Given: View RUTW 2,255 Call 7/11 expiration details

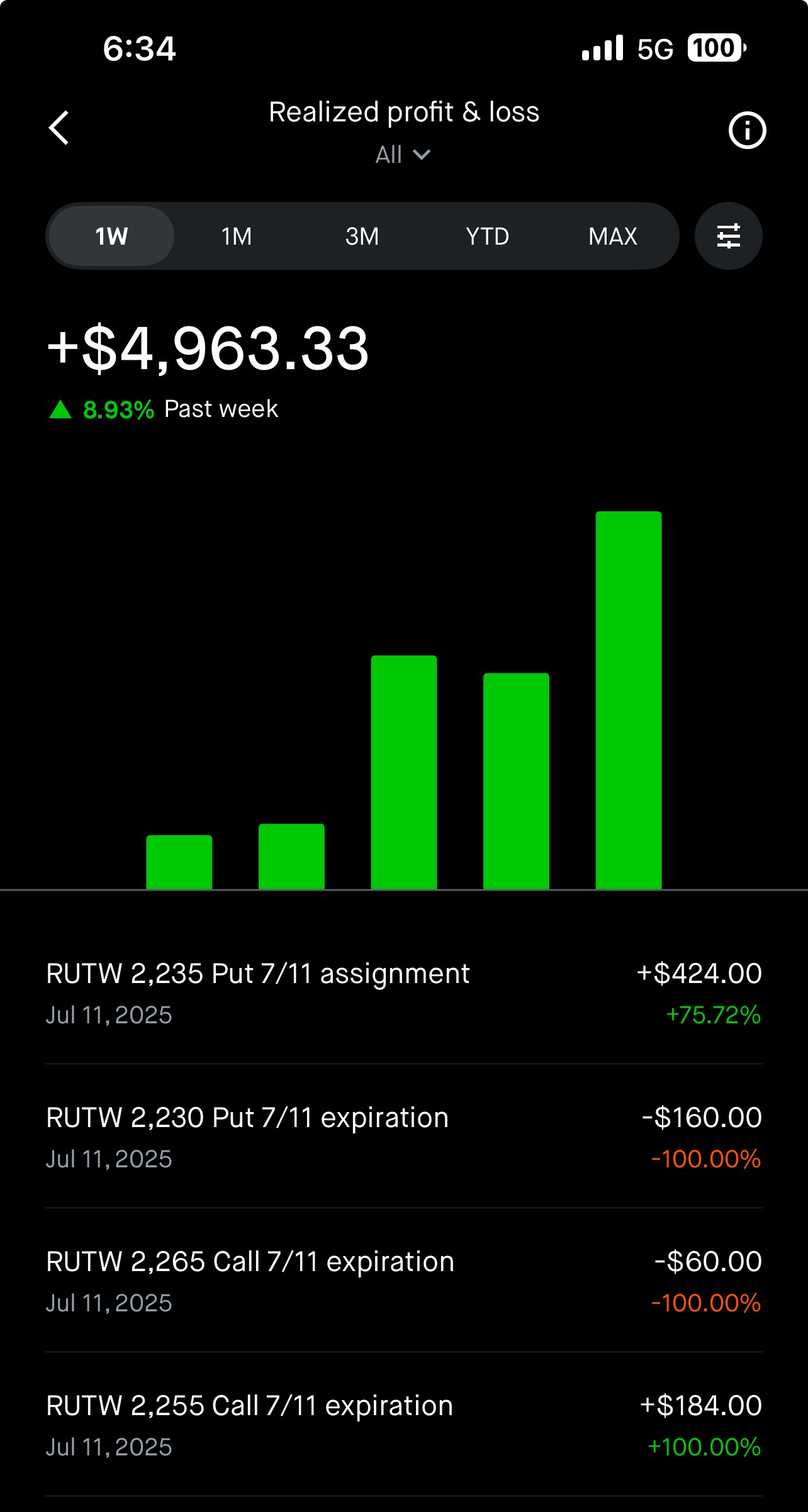Looking at the screenshot, I should click(x=404, y=1425).
